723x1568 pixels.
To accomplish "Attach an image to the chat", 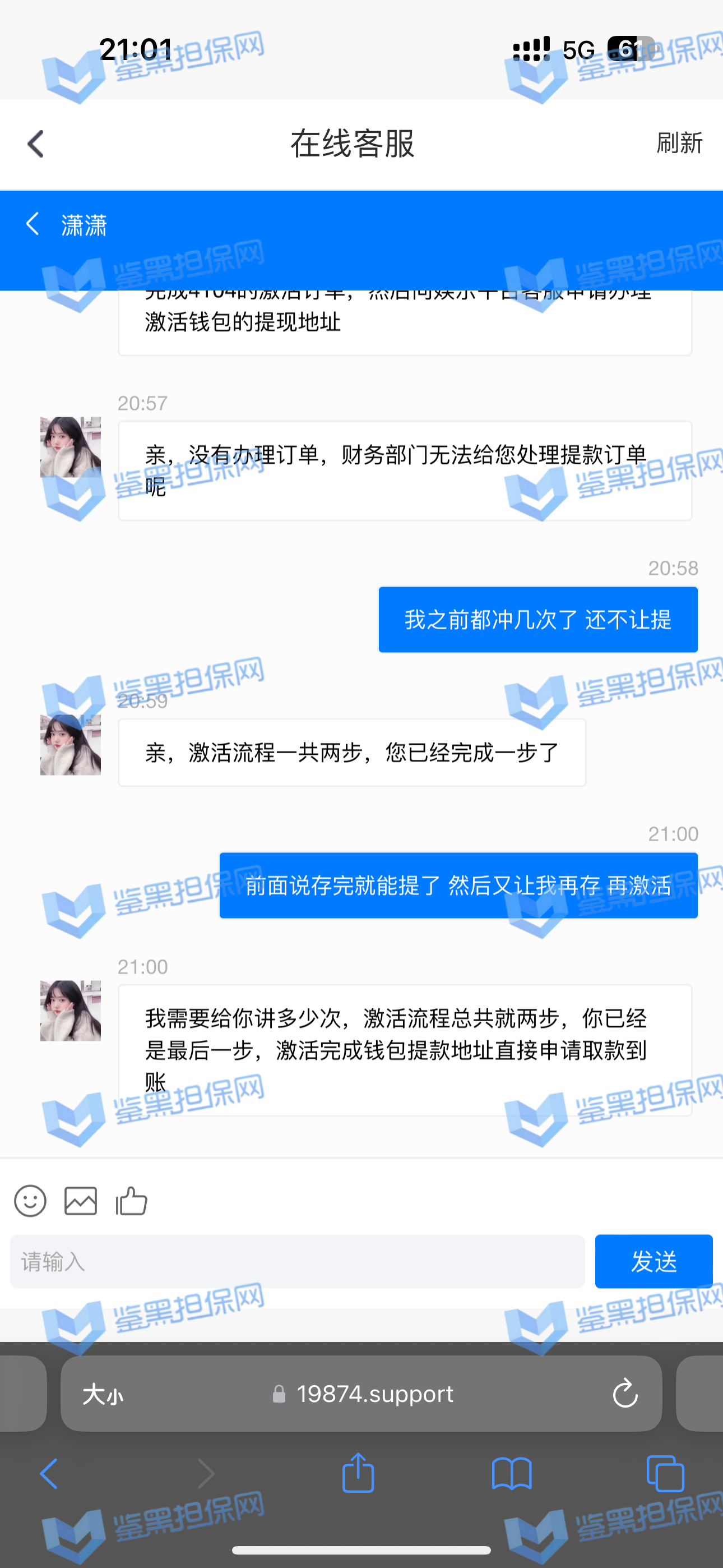I will coord(81,1201).
